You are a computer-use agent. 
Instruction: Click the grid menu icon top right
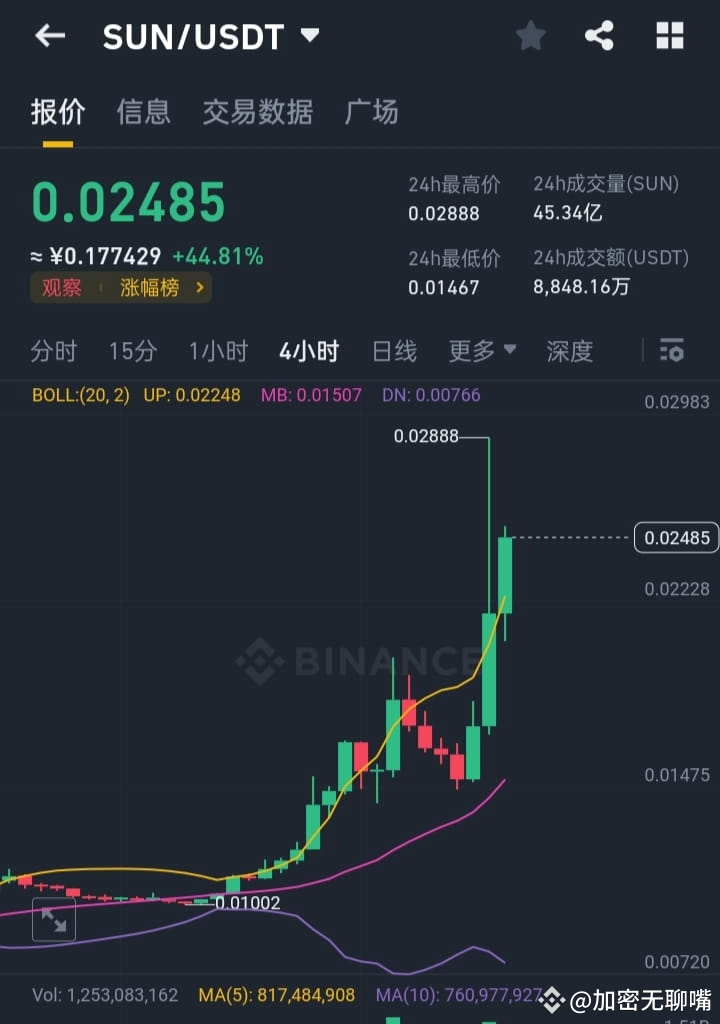(669, 35)
